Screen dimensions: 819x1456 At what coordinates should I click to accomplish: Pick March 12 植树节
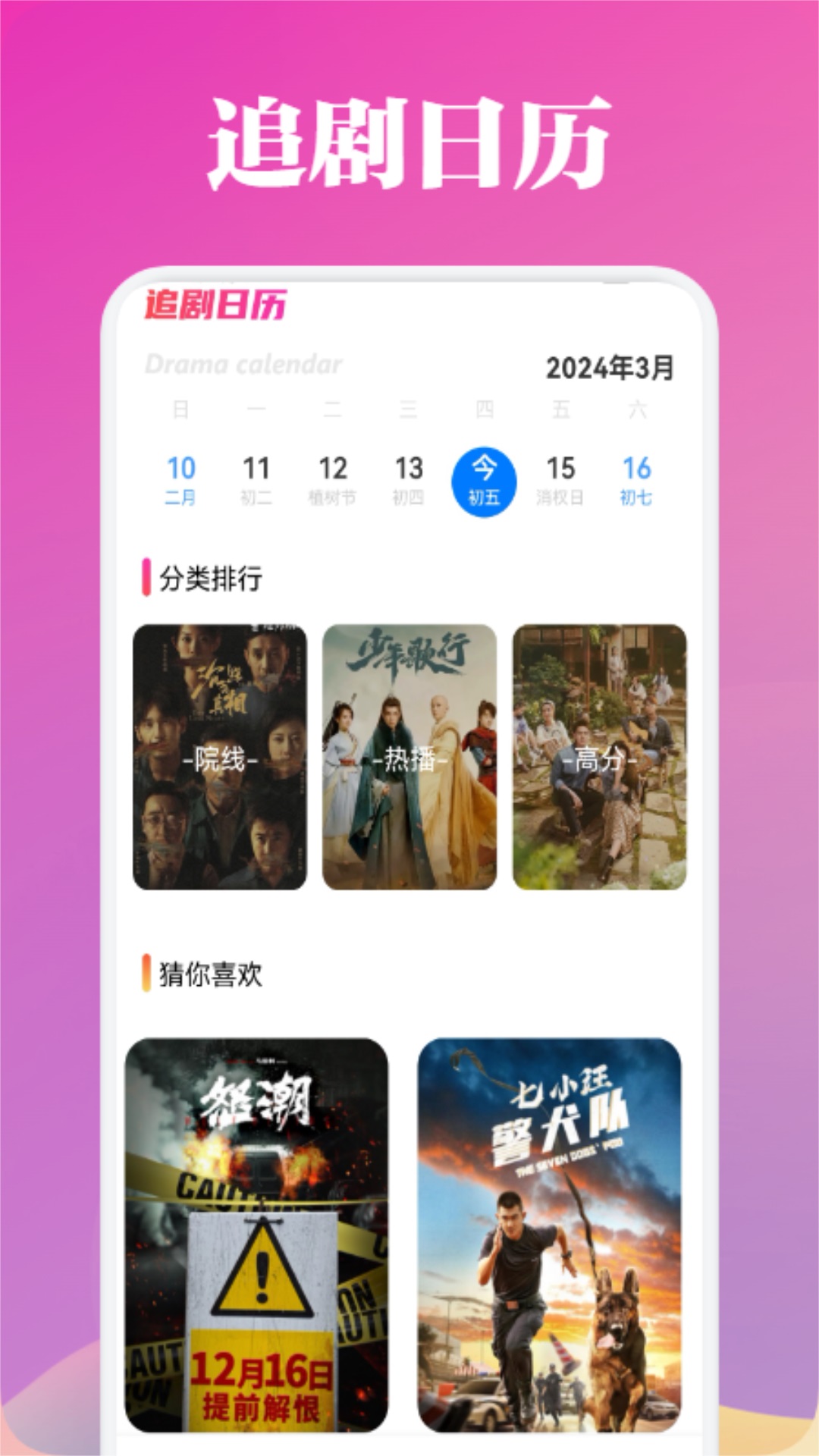pyautogui.click(x=334, y=478)
